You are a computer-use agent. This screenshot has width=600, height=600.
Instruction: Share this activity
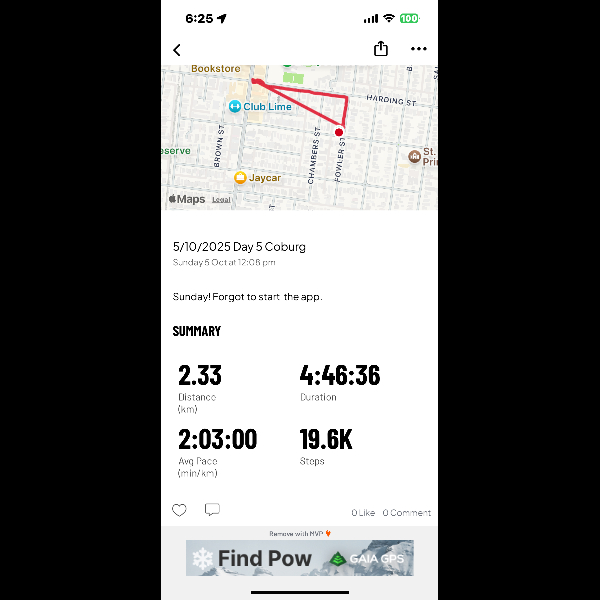click(380, 49)
